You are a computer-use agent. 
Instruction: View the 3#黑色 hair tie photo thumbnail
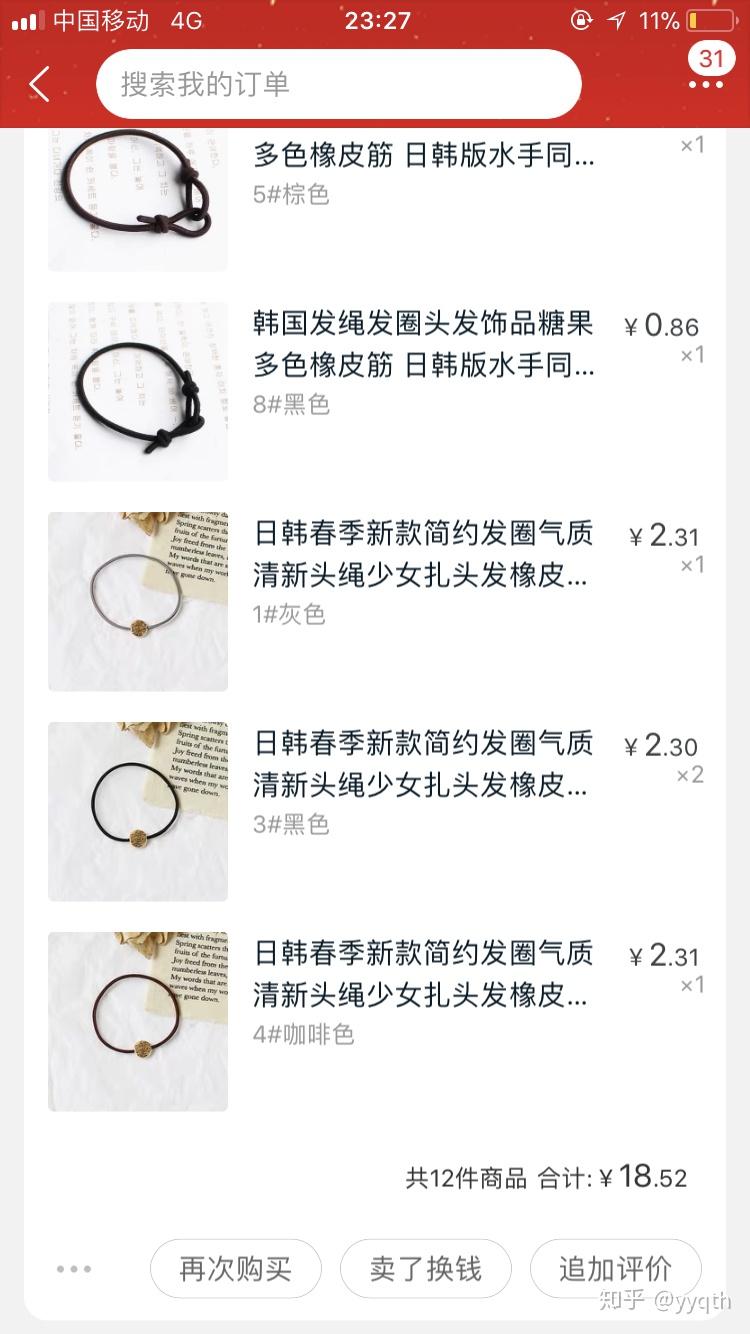(137, 811)
